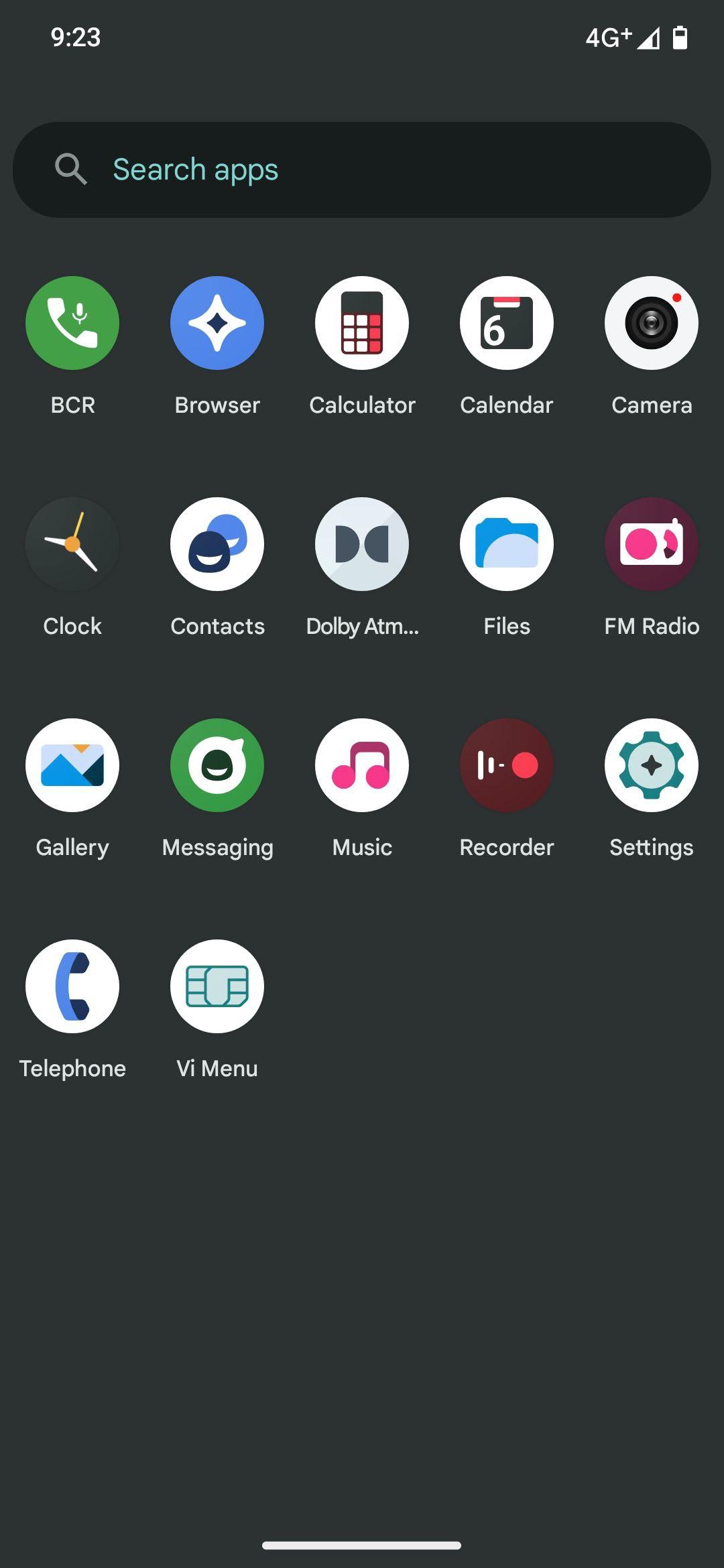Open Settings
Viewport: 724px width, 1568px height.
652,765
